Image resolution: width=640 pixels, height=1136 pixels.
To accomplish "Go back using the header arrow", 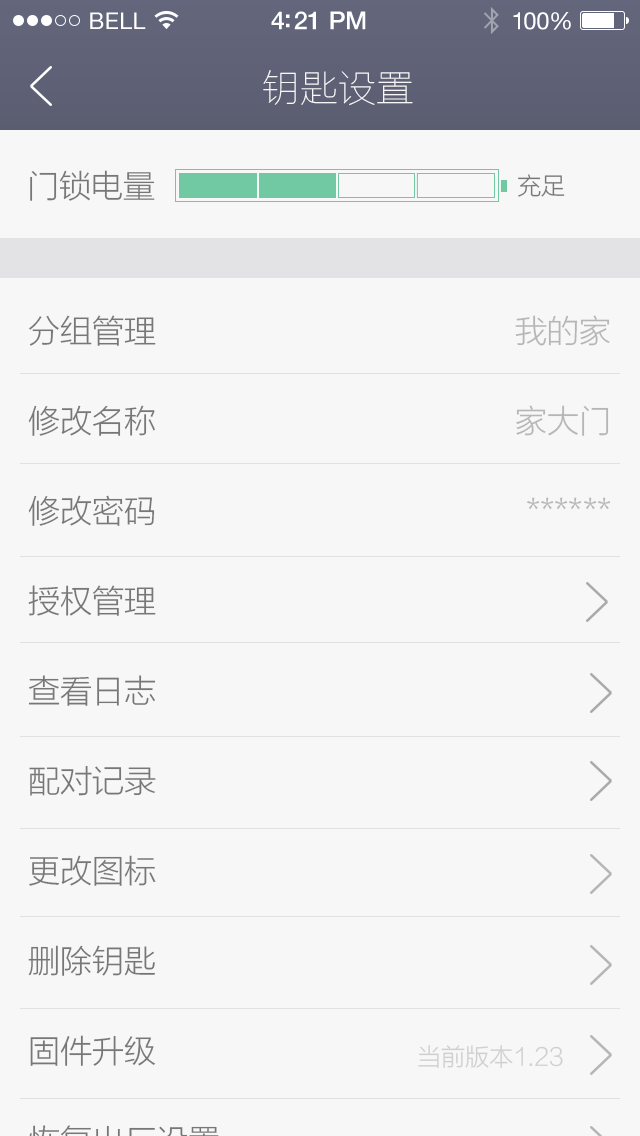I will click(x=41, y=86).
